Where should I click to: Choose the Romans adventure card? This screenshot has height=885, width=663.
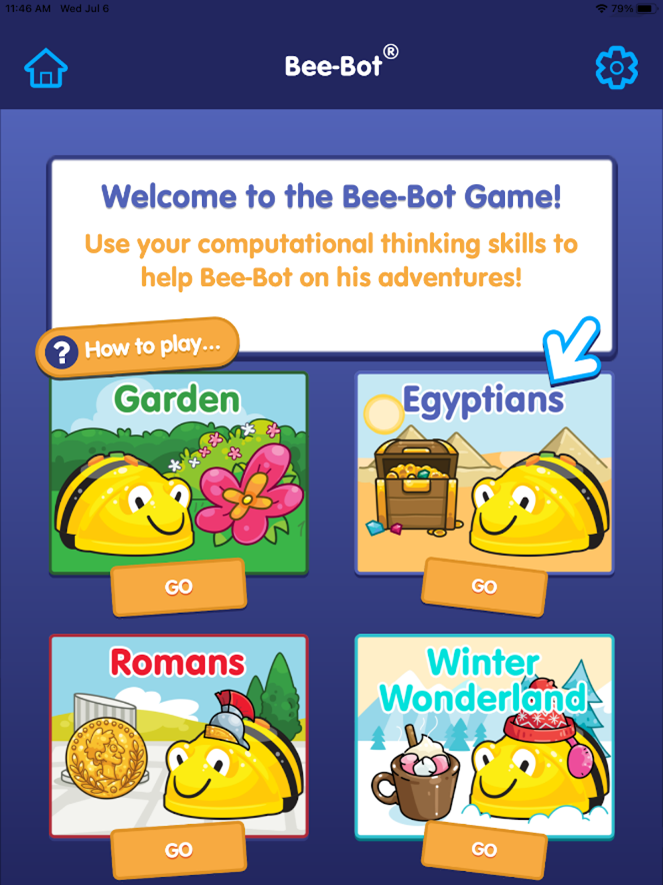[x=179, y=735]
